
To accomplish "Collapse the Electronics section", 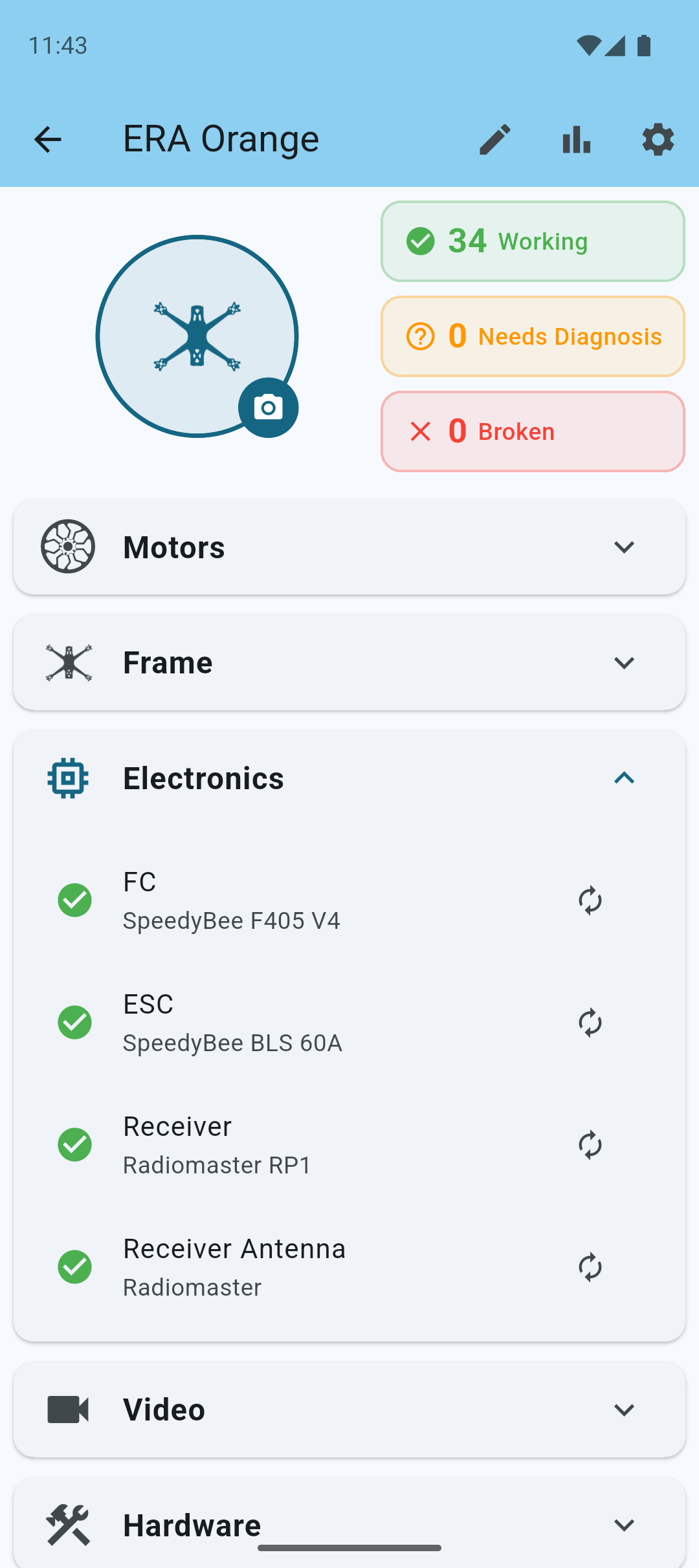I will pos(624,778).
